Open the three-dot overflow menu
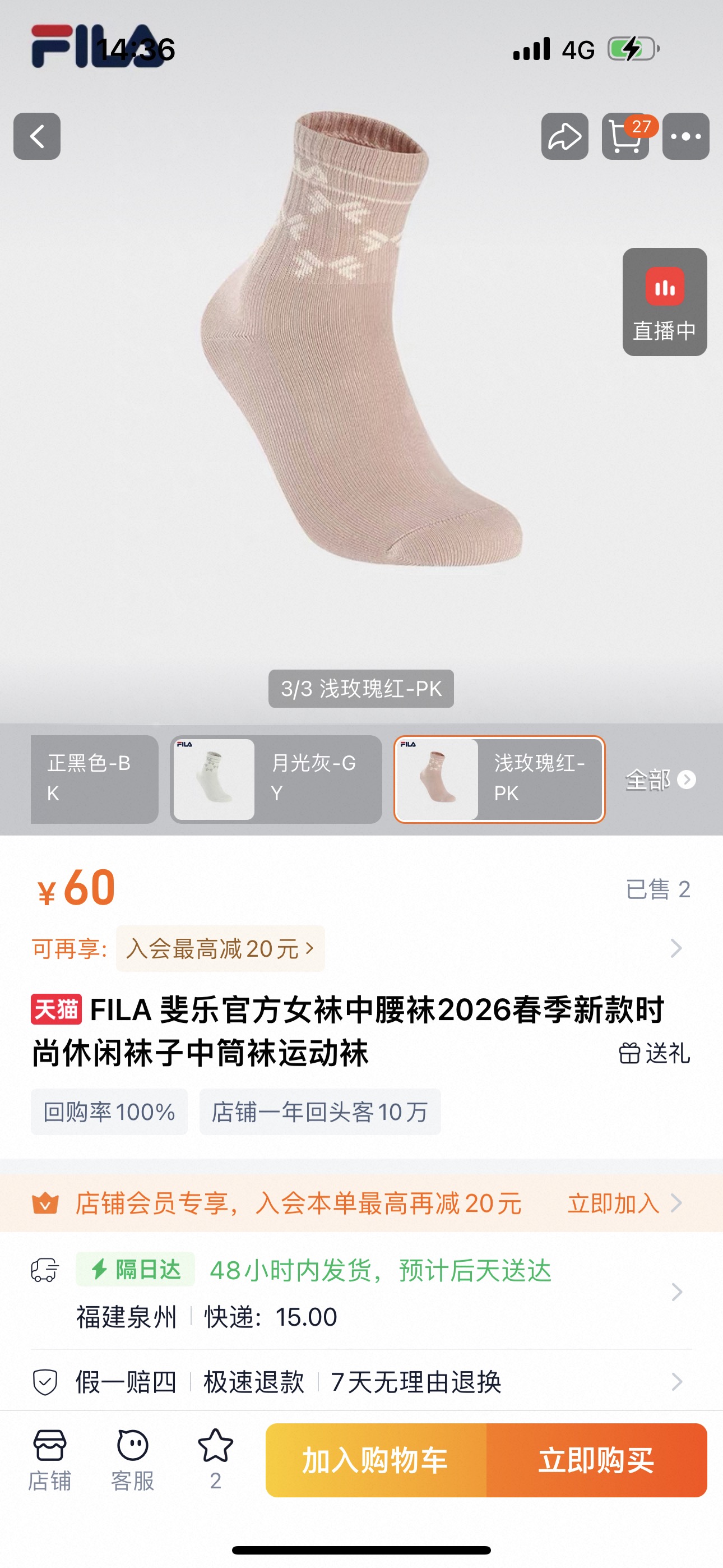The height and width of the screenshot is (1568, 723). 685,136
